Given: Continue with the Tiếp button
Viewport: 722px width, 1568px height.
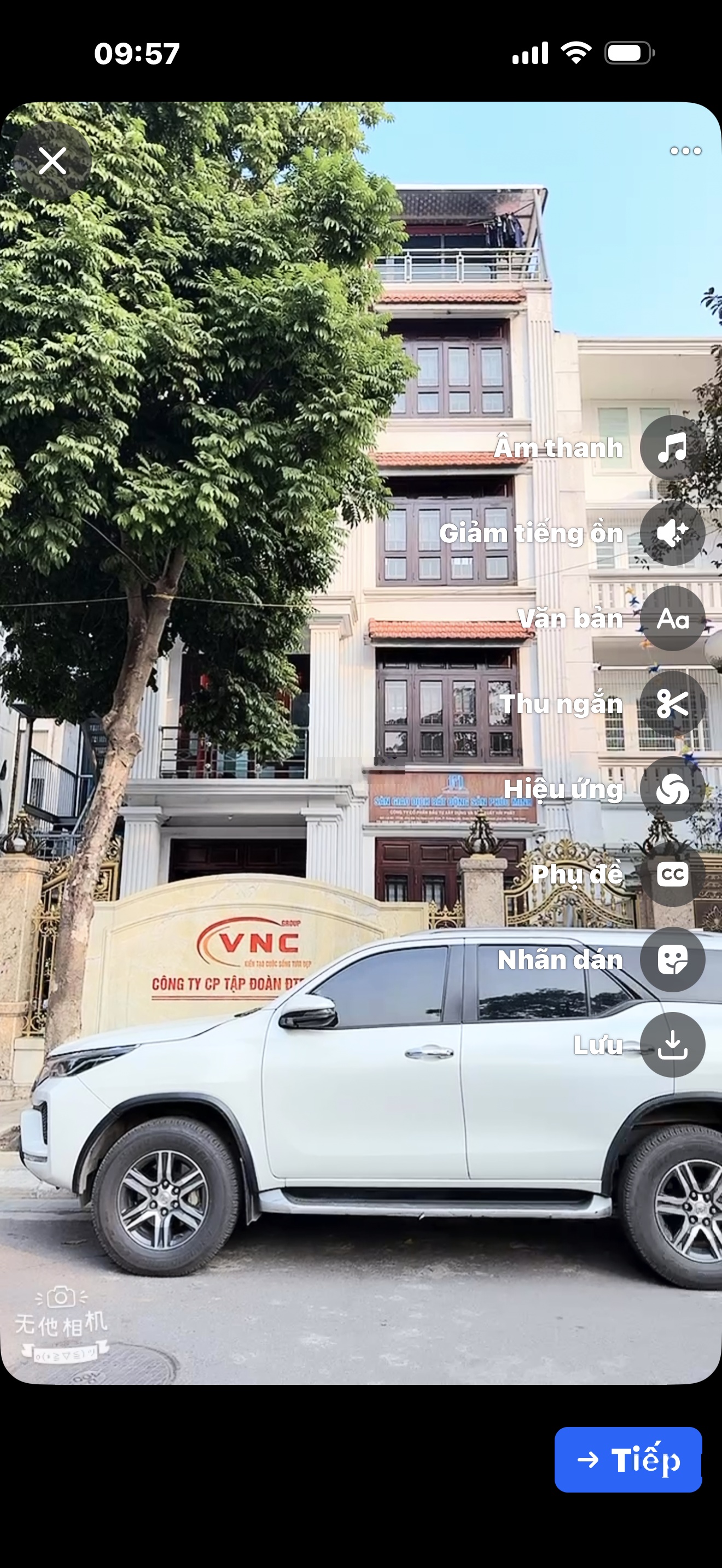Looking at the screenshot, I should coord(627,1460).
